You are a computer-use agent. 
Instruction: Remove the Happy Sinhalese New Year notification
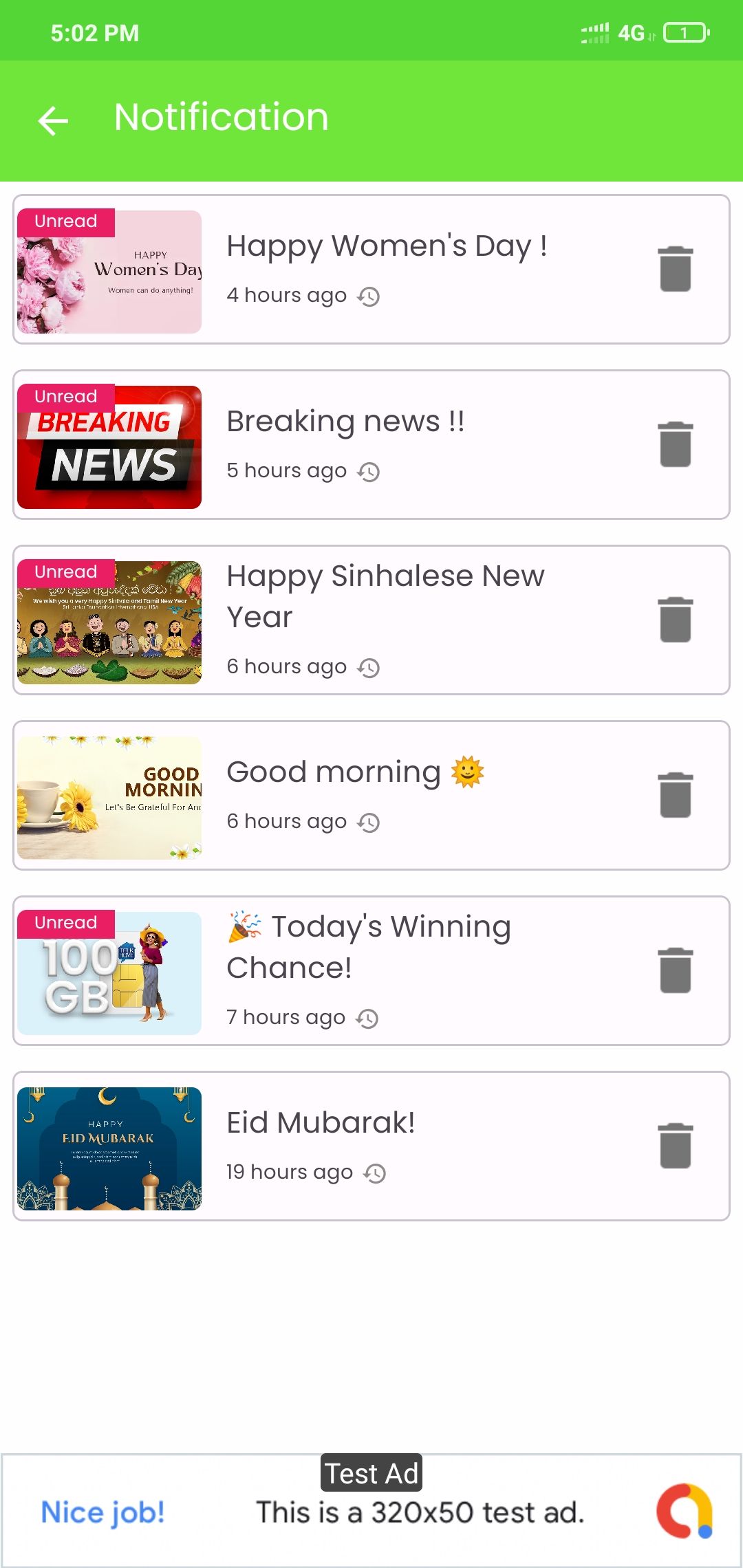pos(675,620)
